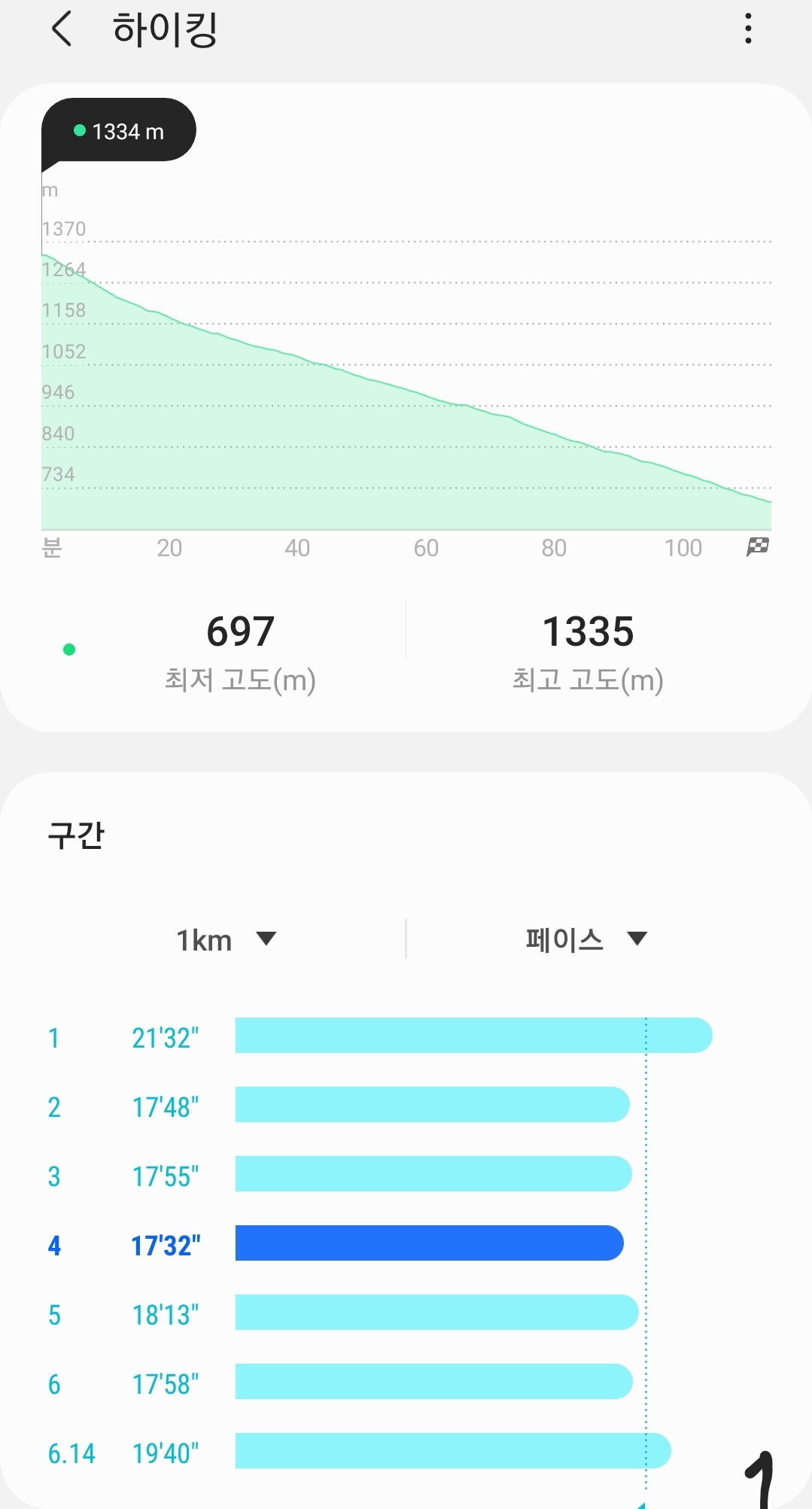Tap the highlighted split 4 bar
812x1509 pixels.
[x=429, y=1243]
